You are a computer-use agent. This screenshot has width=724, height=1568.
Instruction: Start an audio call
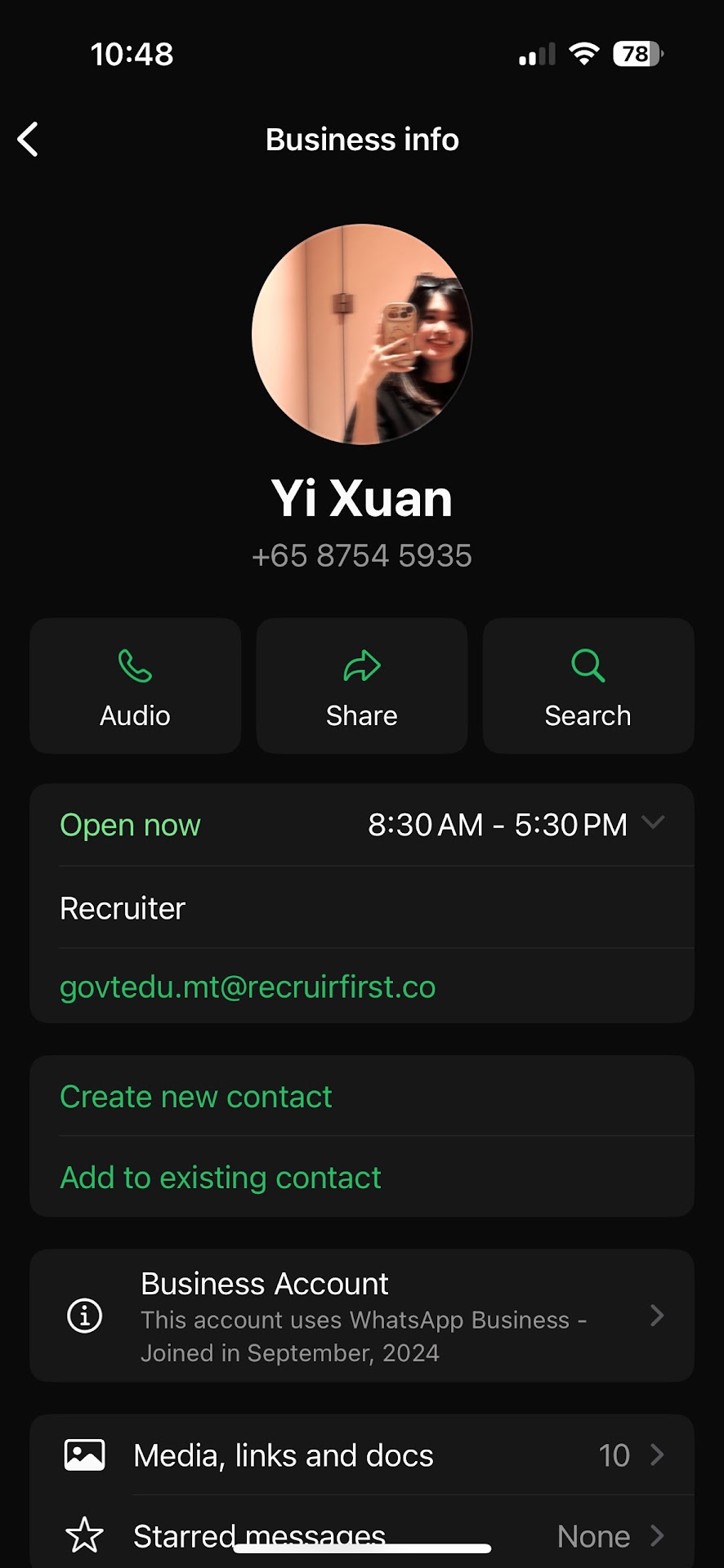(x=136, y=686)
